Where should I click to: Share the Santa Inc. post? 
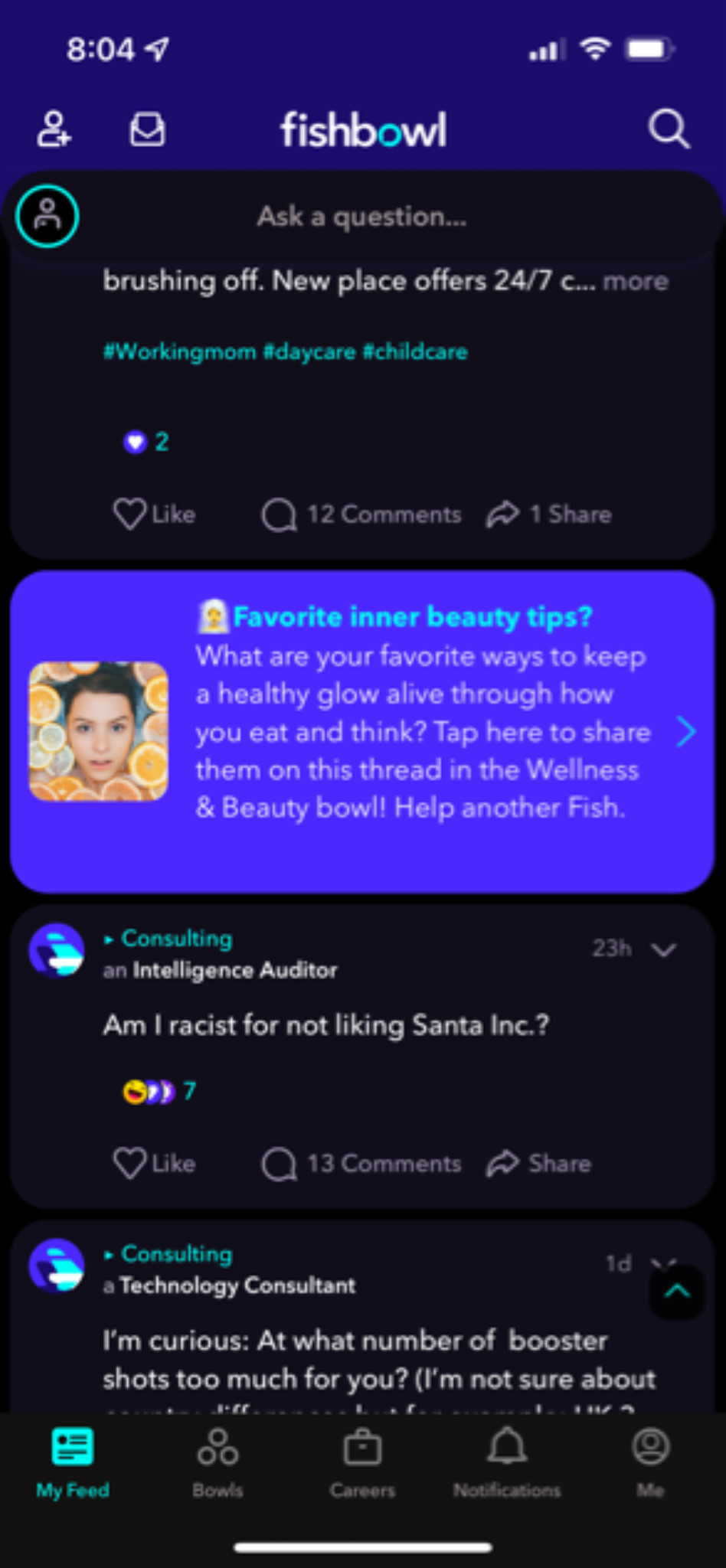point(539,1164)
